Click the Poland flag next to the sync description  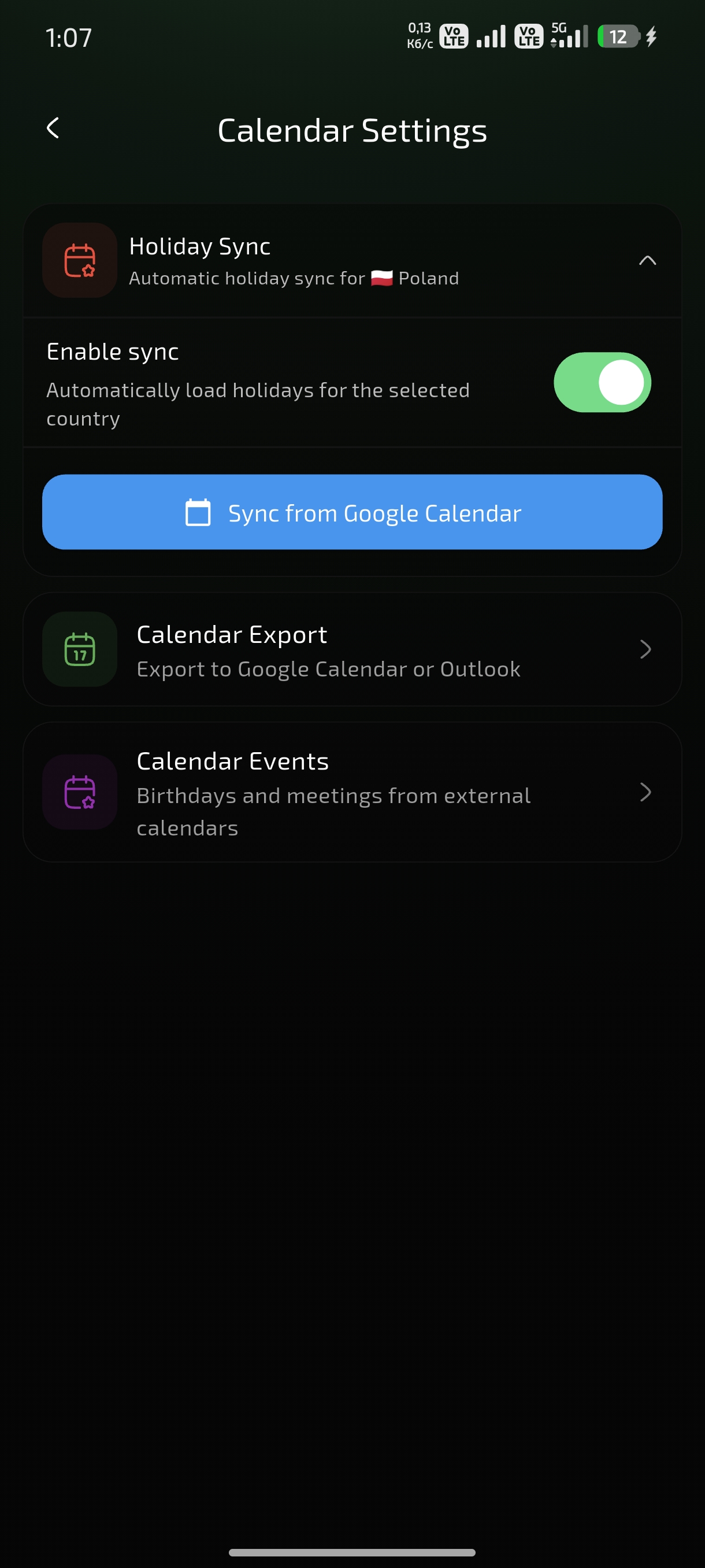(x=382, y=278)
